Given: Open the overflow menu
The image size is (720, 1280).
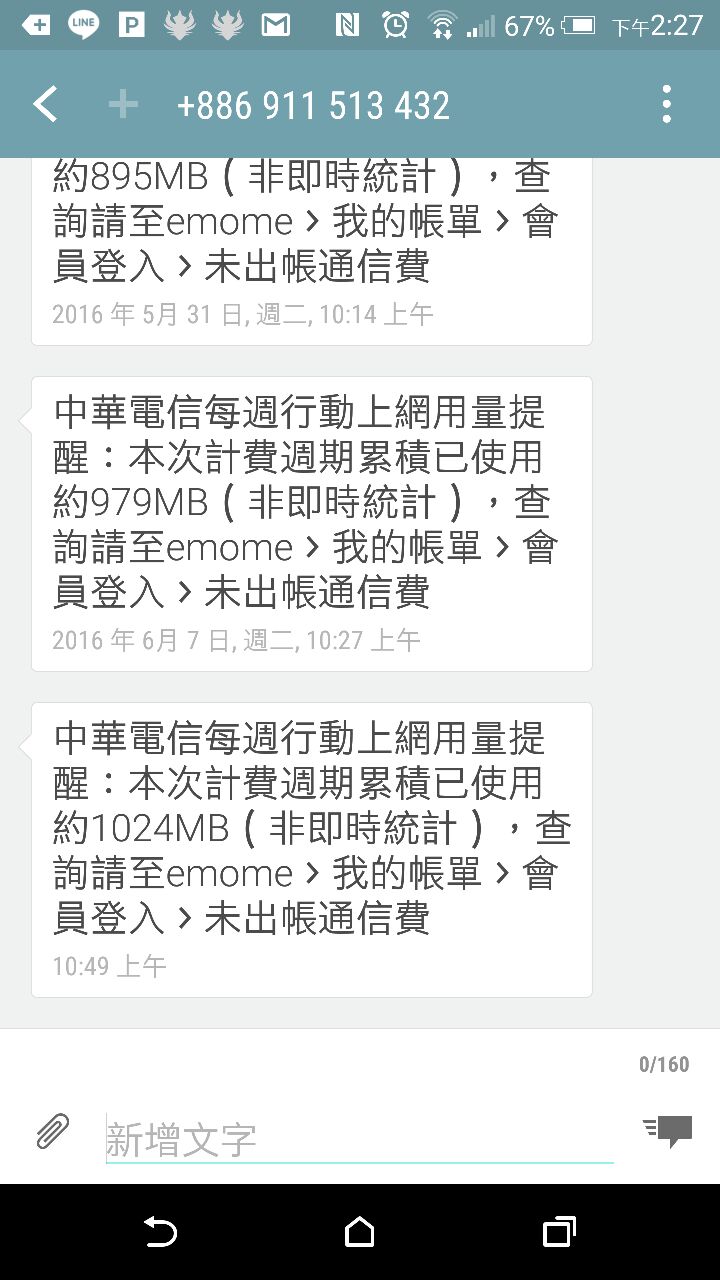Looking at the screenshot, I should tap(667, 105).
